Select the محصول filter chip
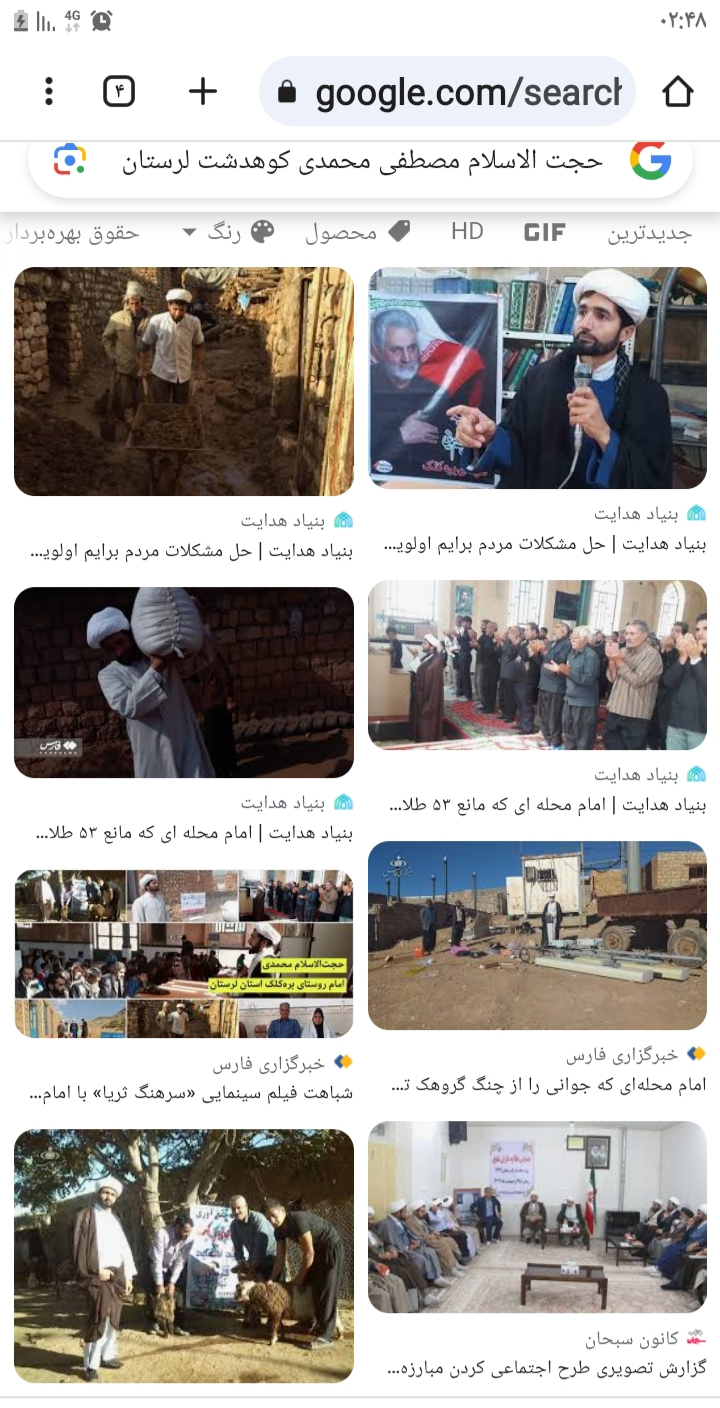 (x=357, y=233)
